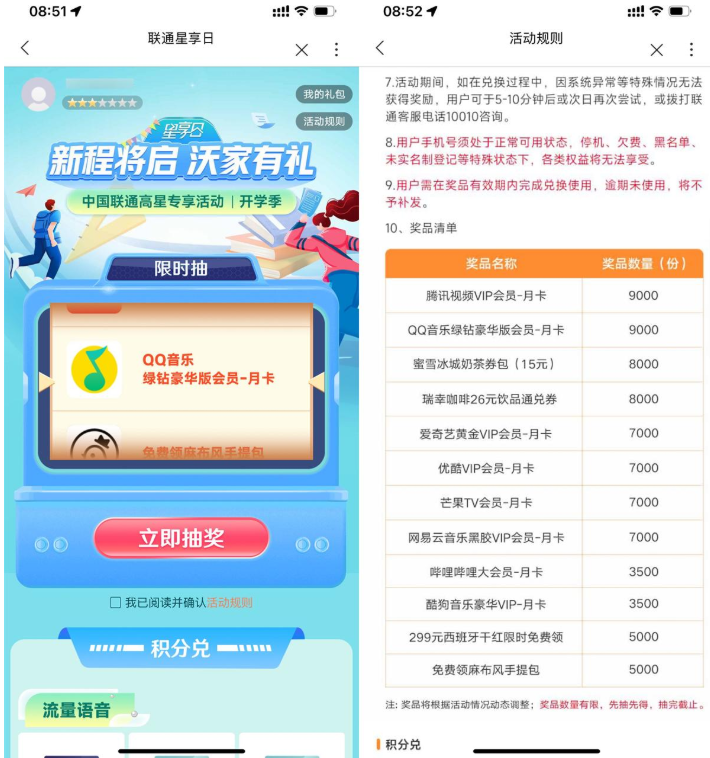Open overflow menu on 联通星享日 page
710x758 pixels.
(336, 49)
